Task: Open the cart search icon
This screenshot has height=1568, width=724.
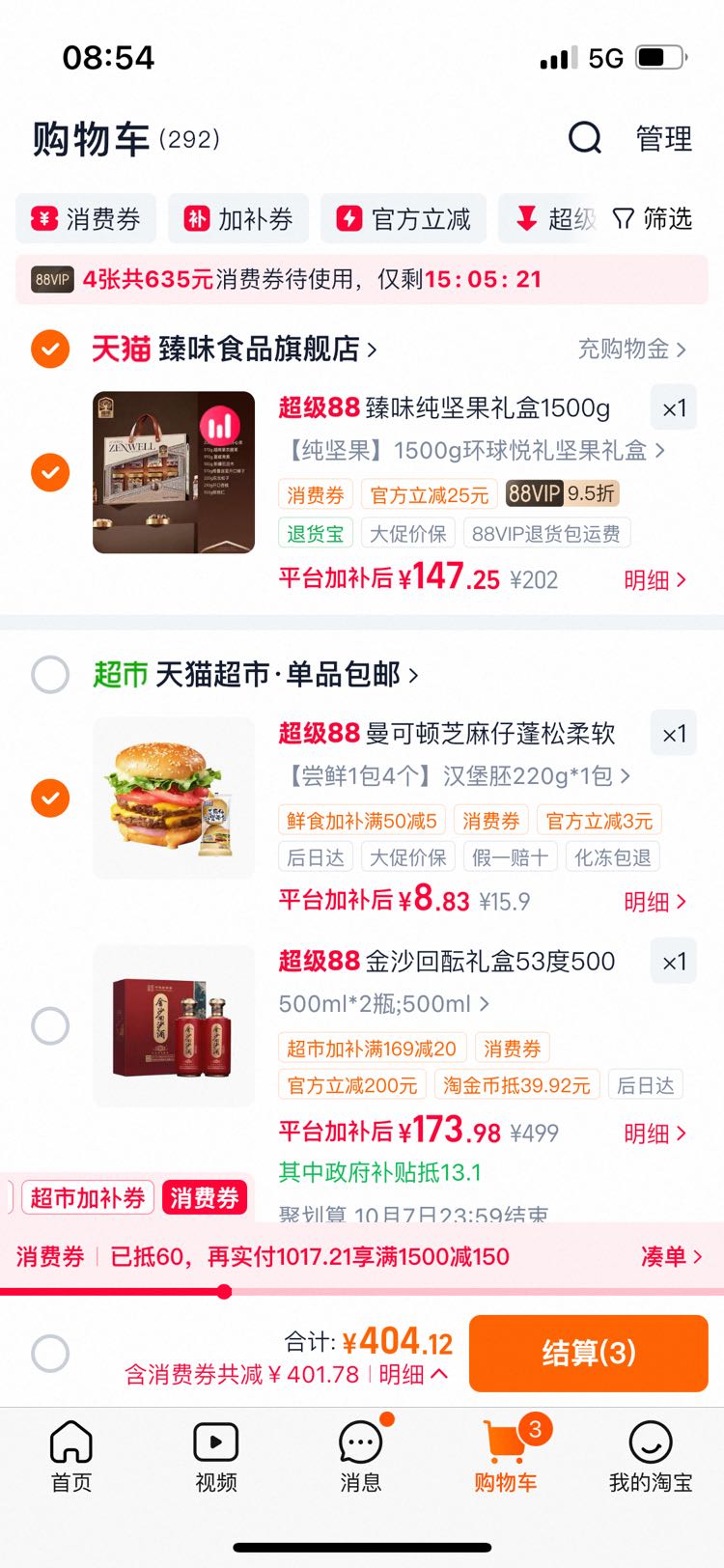Action: click(584, 138)
